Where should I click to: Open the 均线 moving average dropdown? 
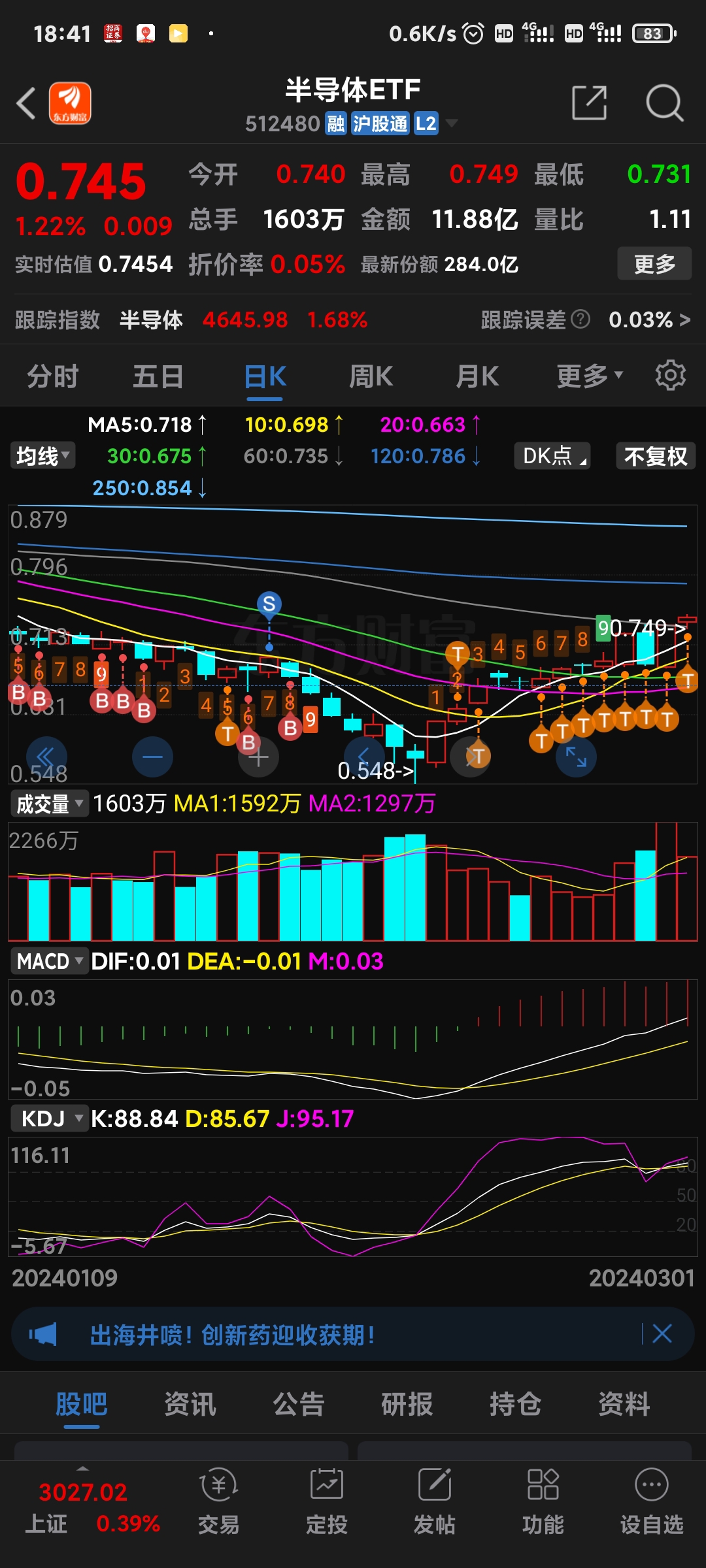coord(42,456)
